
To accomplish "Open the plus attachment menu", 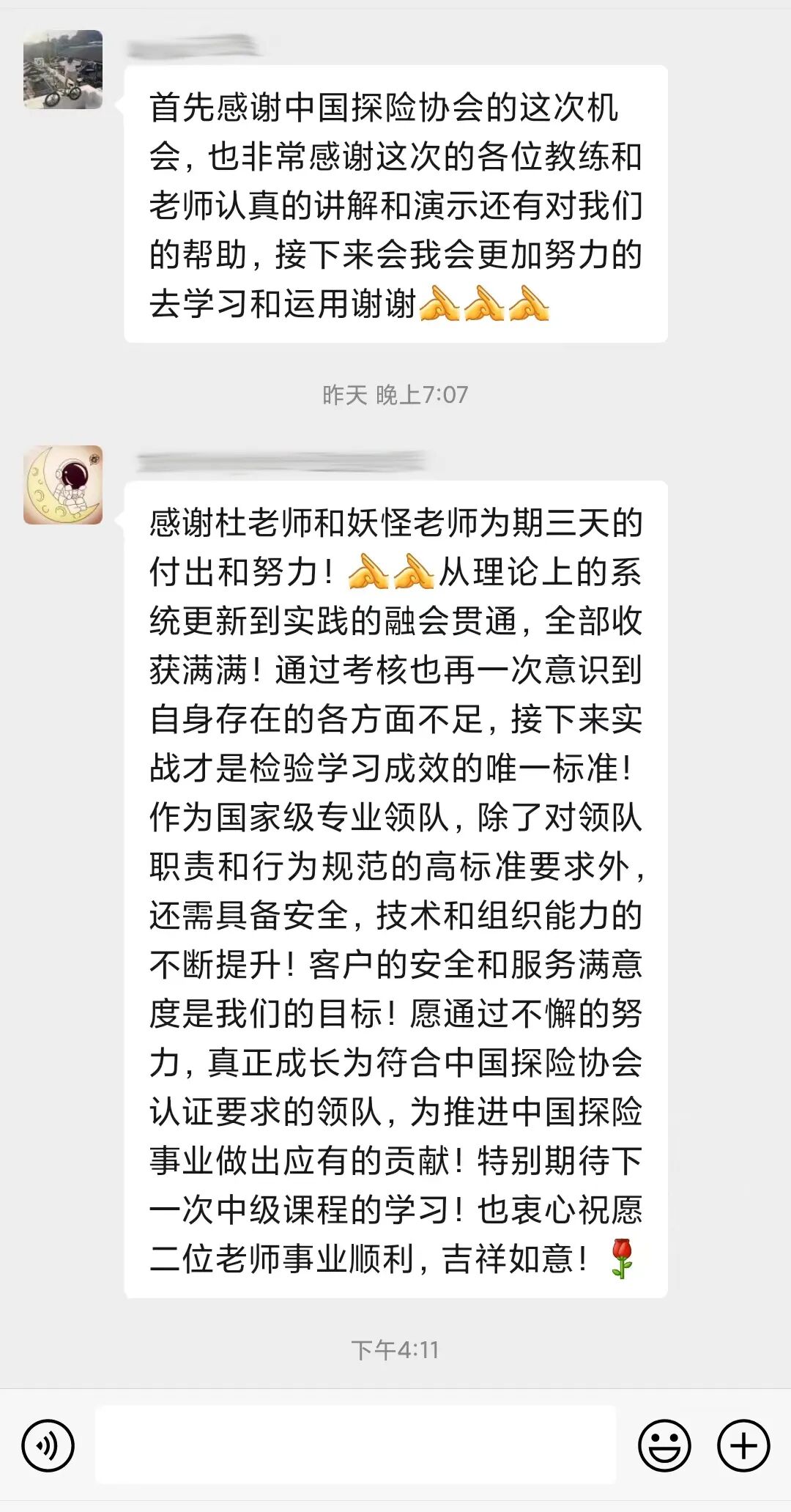I will click(x=743, y=1445).
